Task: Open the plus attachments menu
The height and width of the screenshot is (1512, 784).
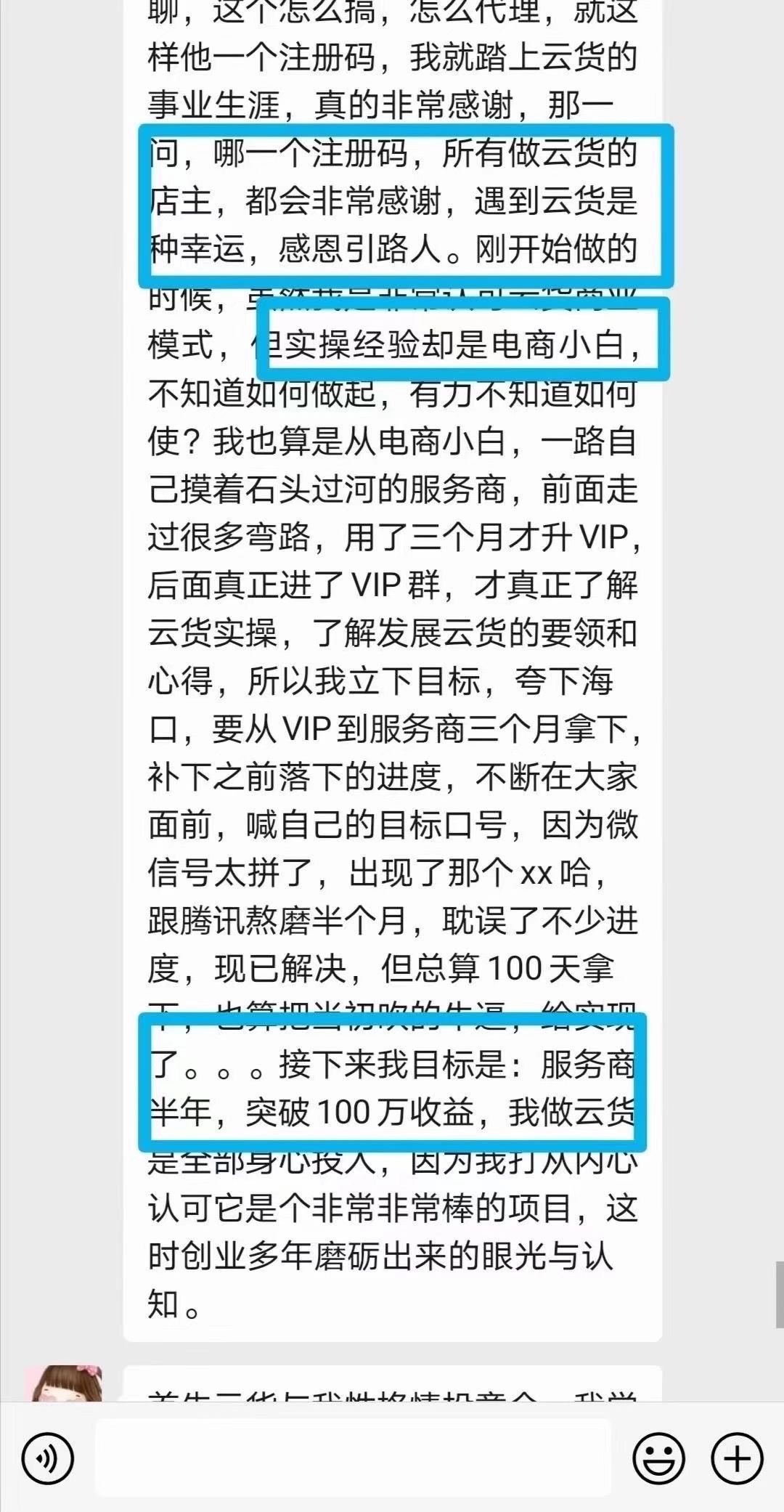Action: (737, 1458)
